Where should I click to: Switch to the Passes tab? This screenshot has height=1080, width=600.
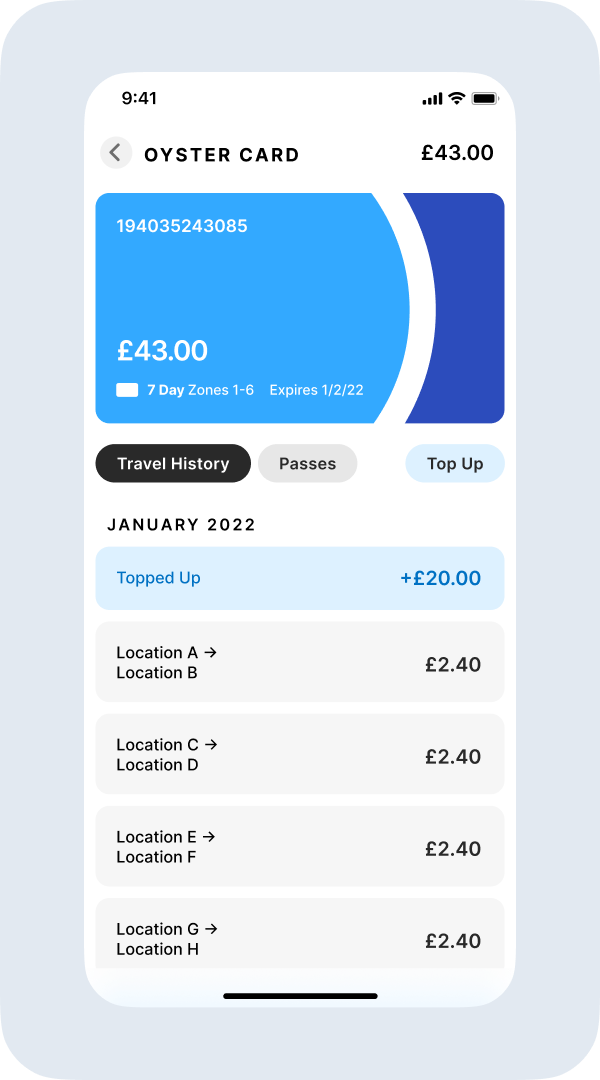point(307,464)
